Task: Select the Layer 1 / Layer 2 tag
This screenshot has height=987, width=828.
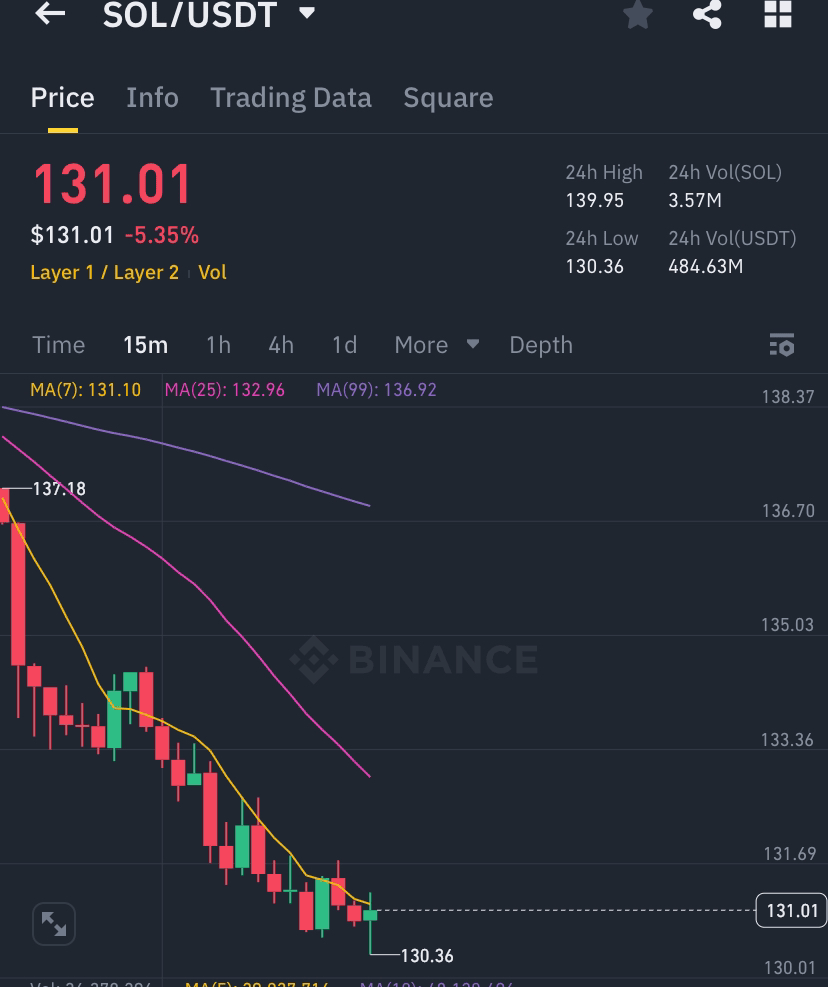Action: coord(104,272)
